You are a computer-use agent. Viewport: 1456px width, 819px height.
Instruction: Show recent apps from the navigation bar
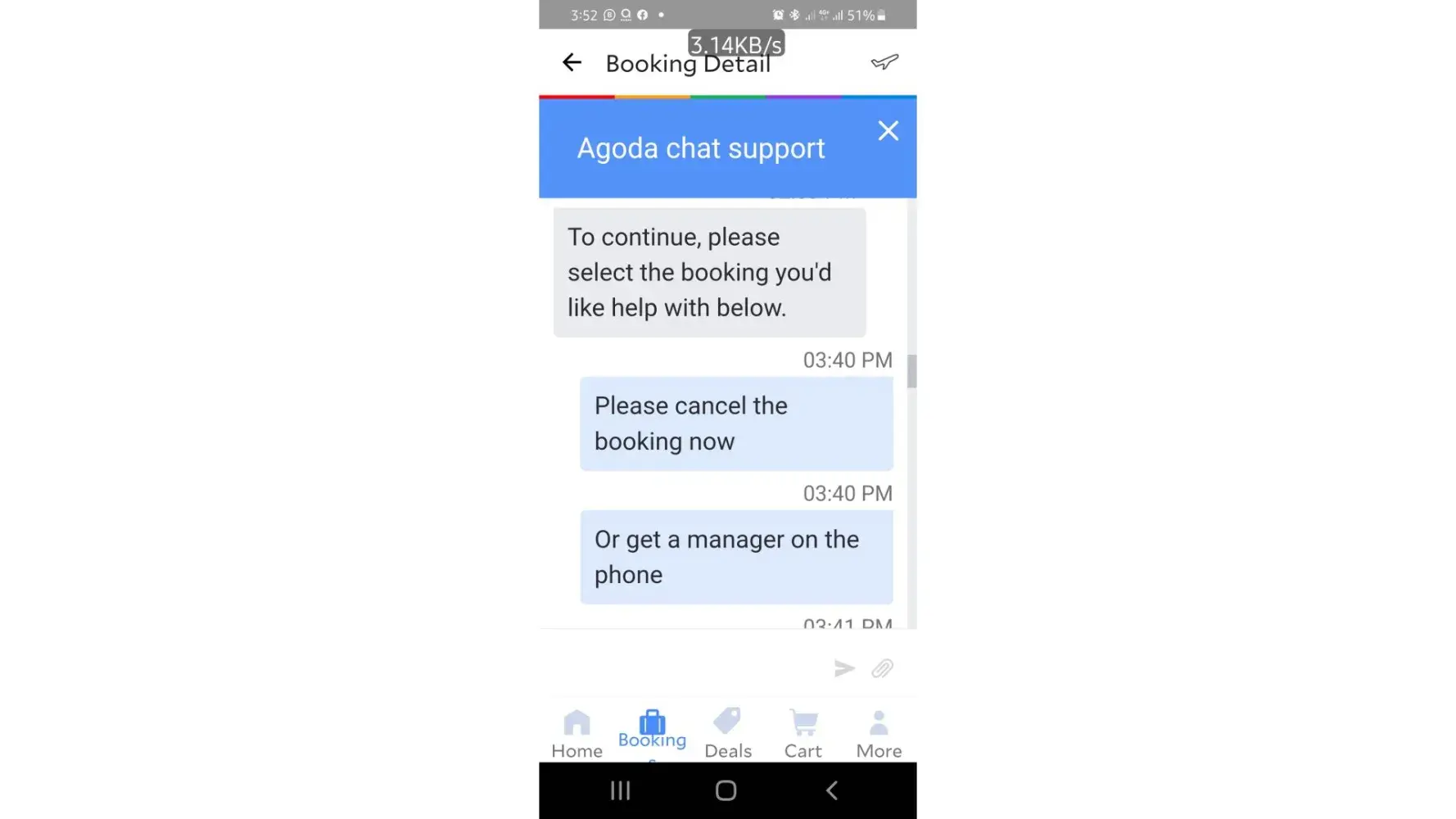pyautogui.click(x=621, y=790)
